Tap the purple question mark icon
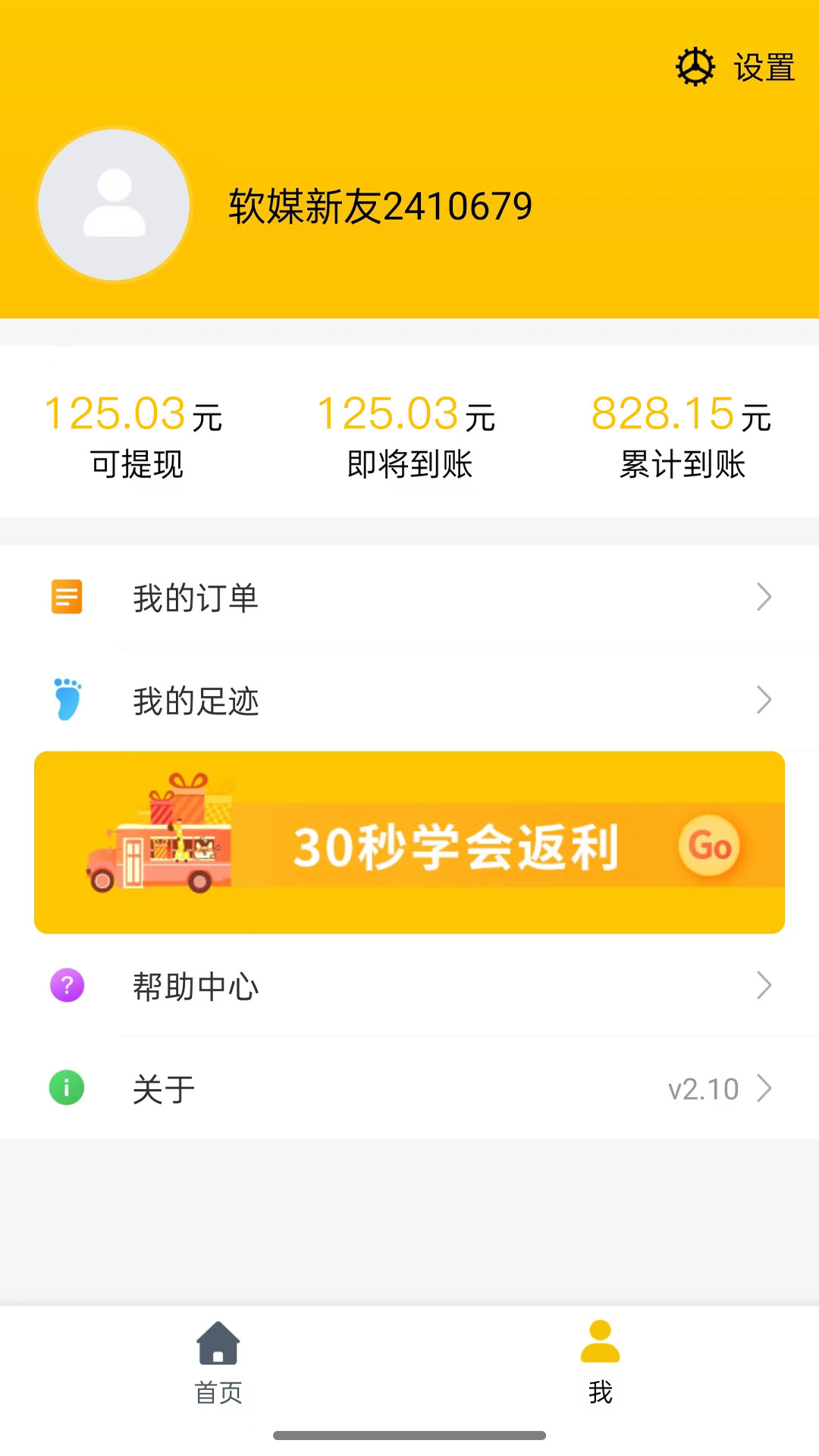This screenshot has height=1456, width=819. point(66,985)
